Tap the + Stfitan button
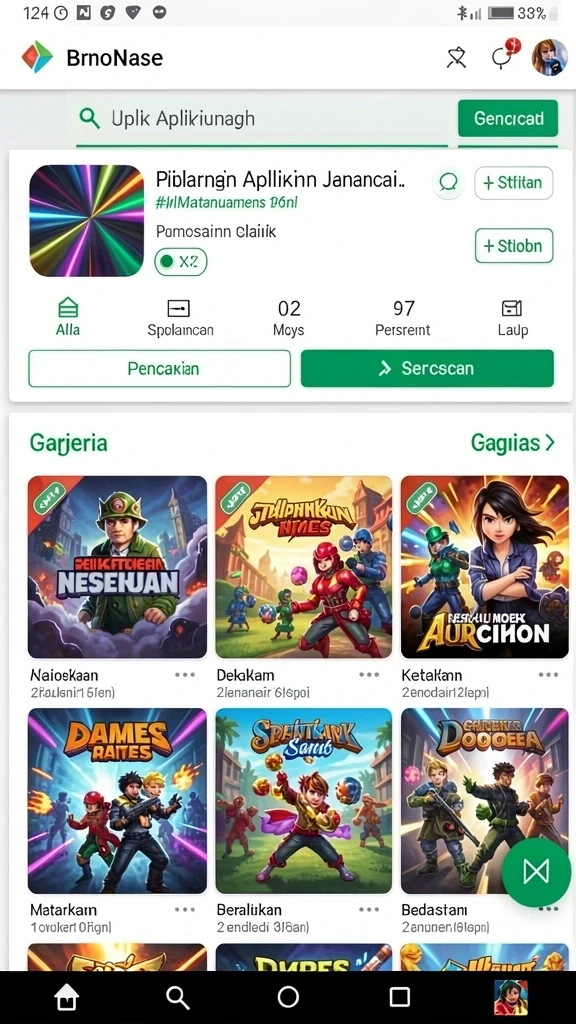This screenshot has width=576, height=1024. (513, 183)
